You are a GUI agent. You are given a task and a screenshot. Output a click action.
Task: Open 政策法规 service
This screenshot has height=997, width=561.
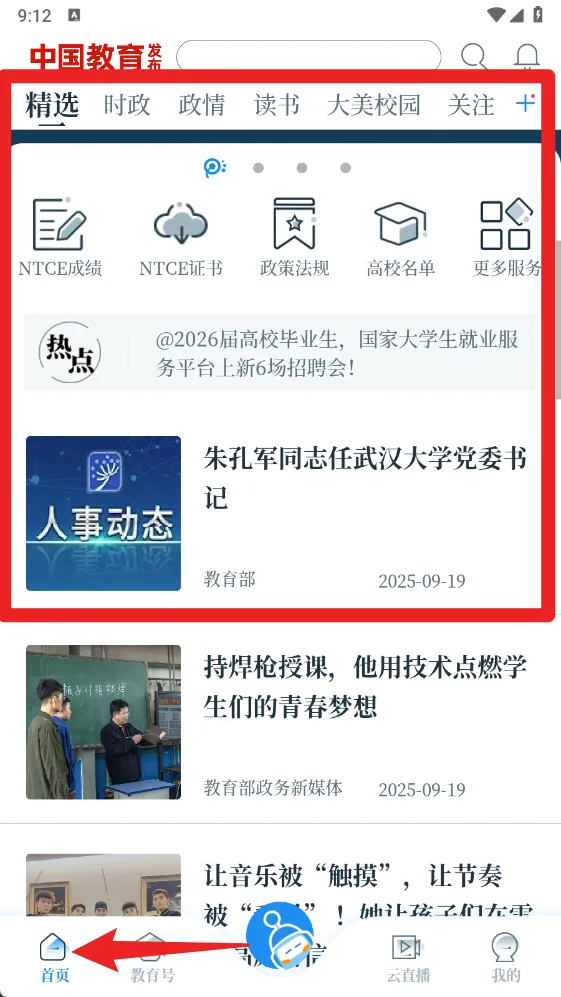(x=294, y=237)
